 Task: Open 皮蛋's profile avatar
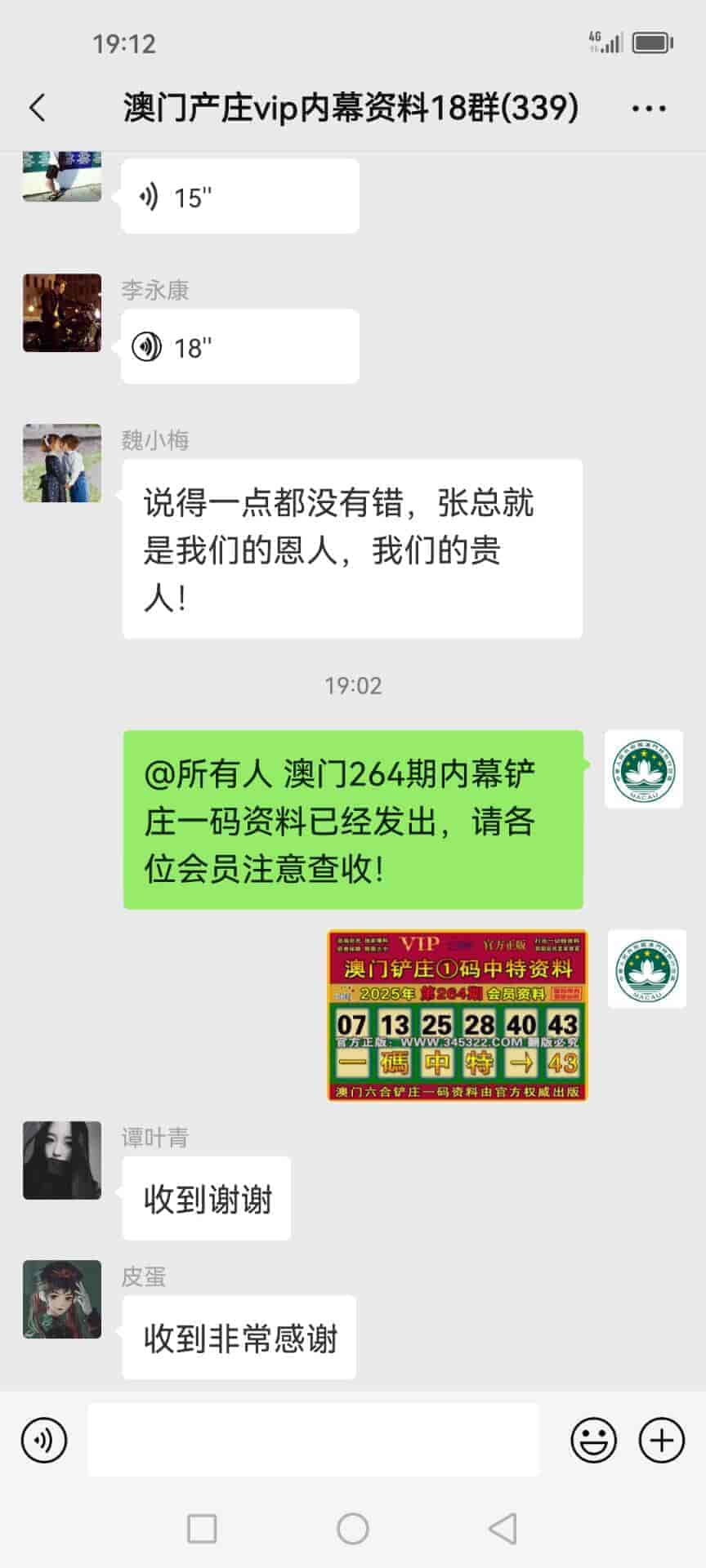[62, 1299]
